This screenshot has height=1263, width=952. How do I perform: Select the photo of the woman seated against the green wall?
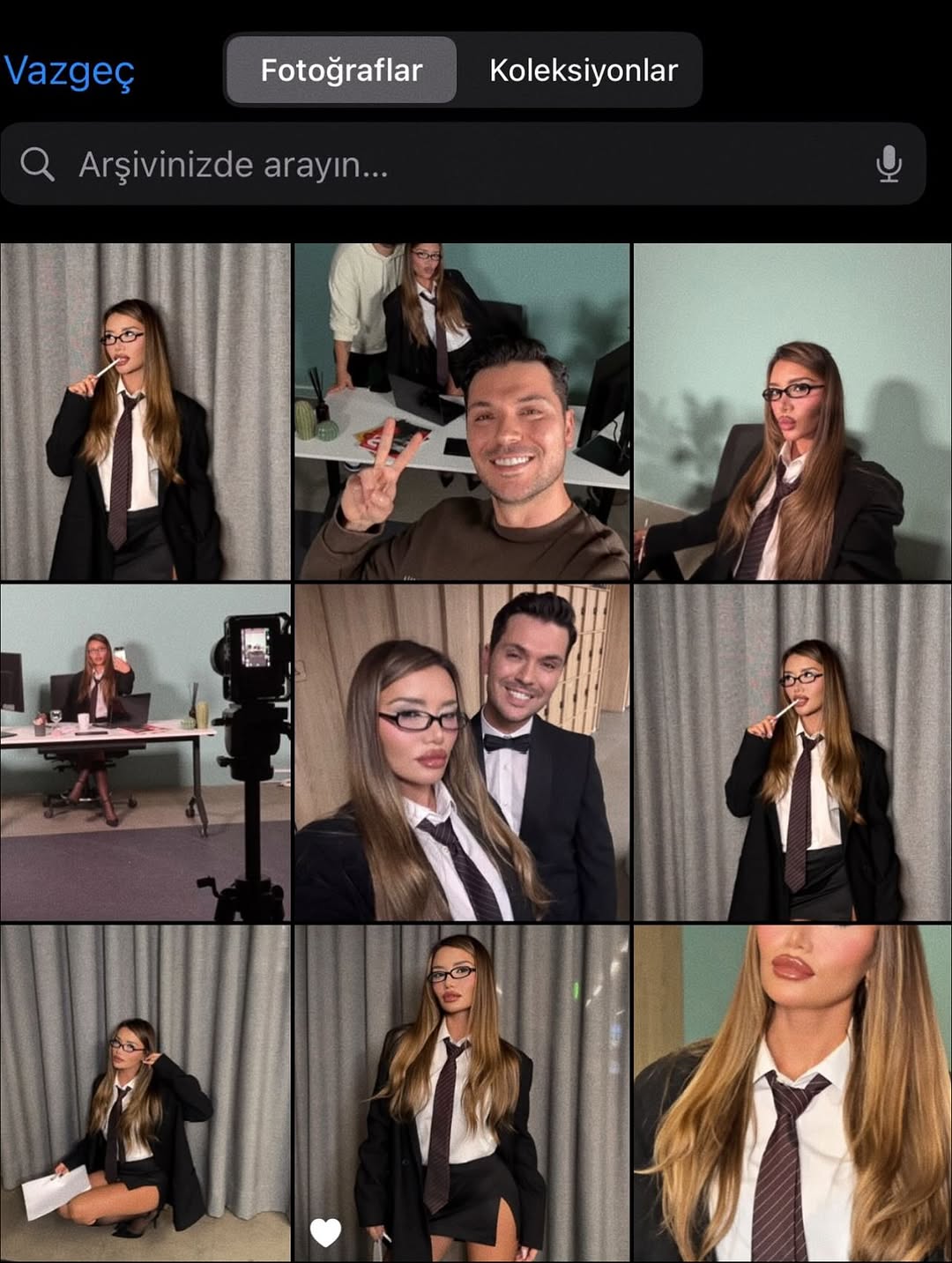792,412
